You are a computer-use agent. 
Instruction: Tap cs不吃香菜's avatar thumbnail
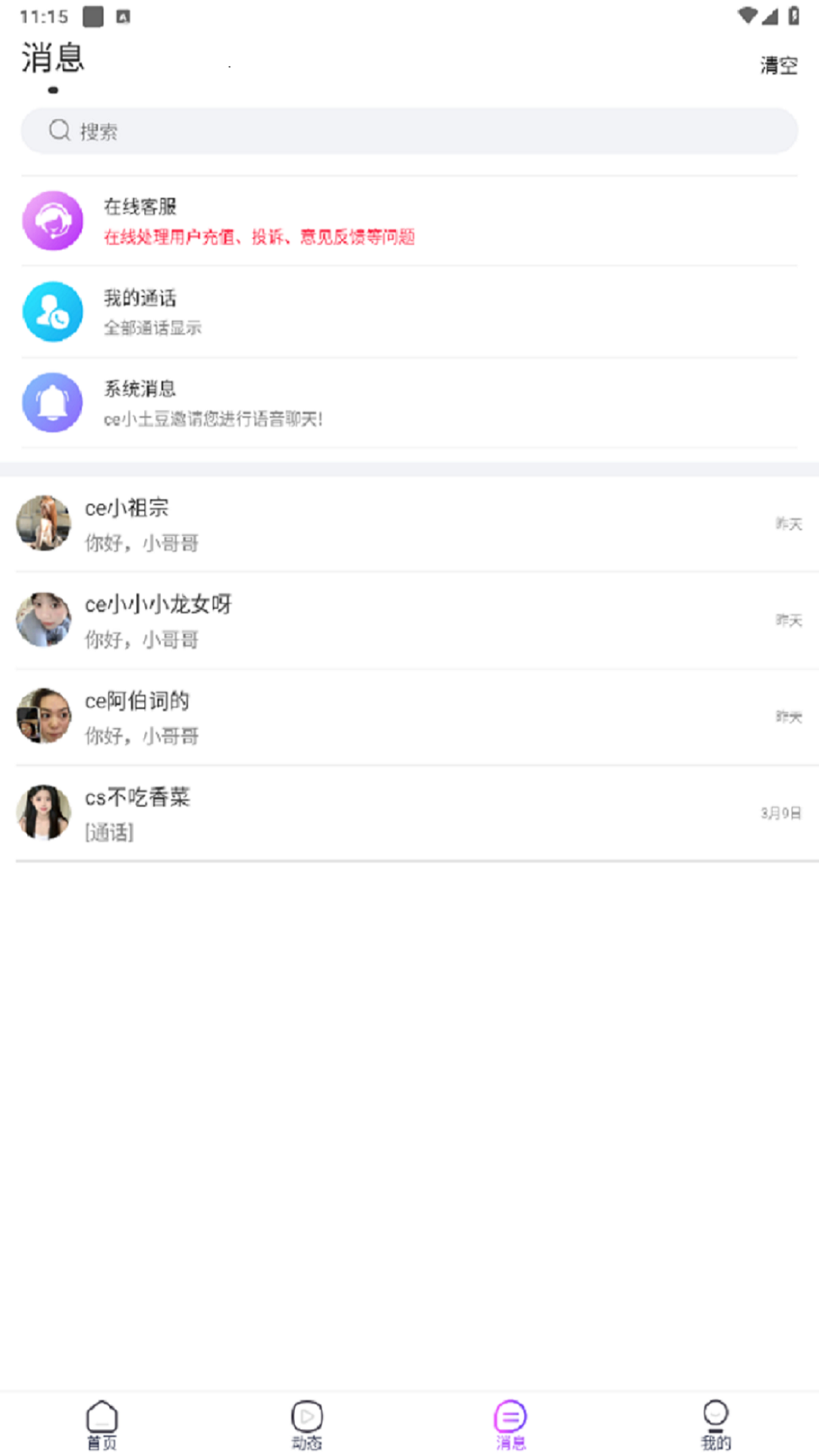pos(43,812)
